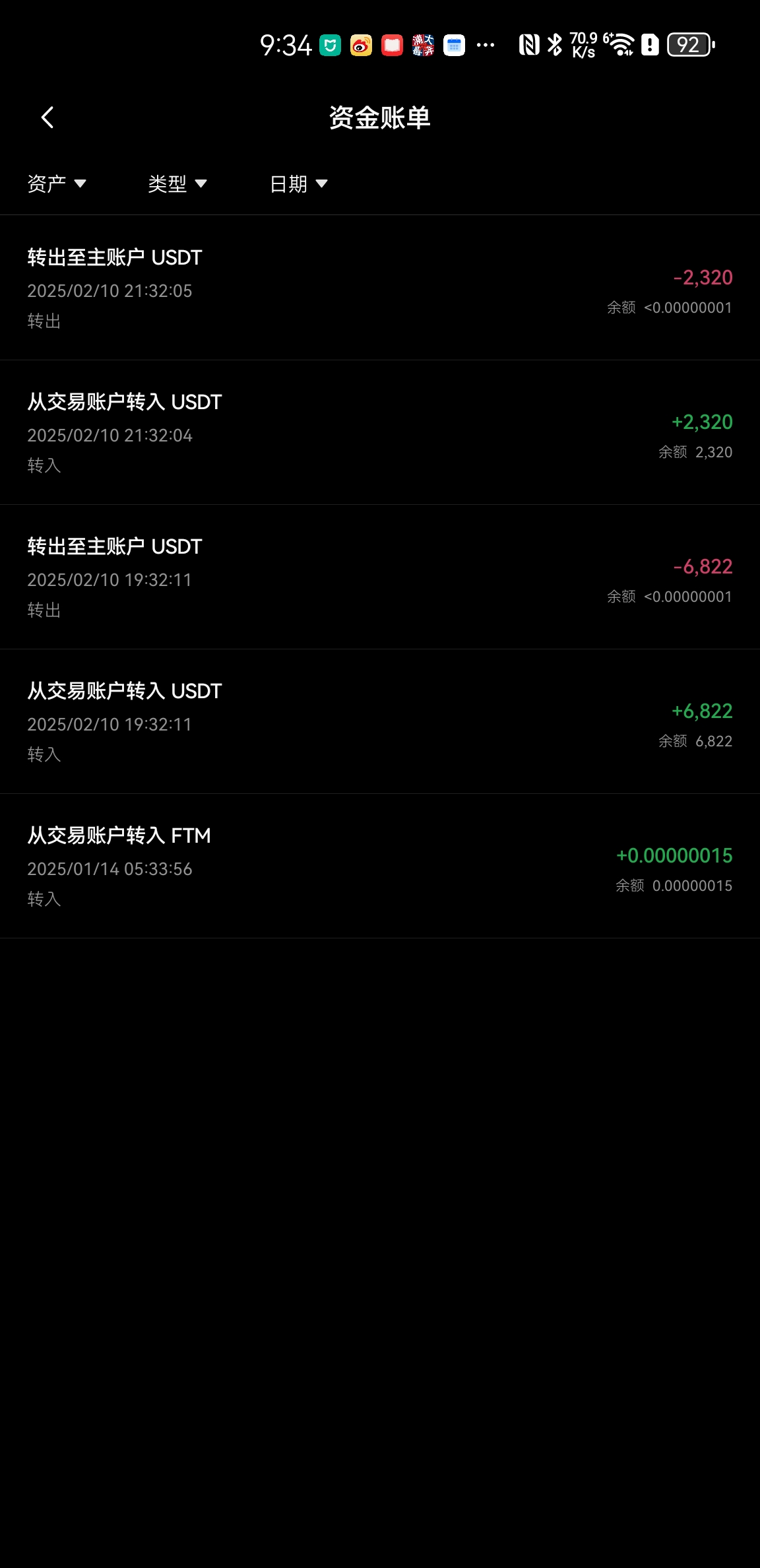View the +2,320 USDT transfer-in record
760x1568 pixels.
380,433
